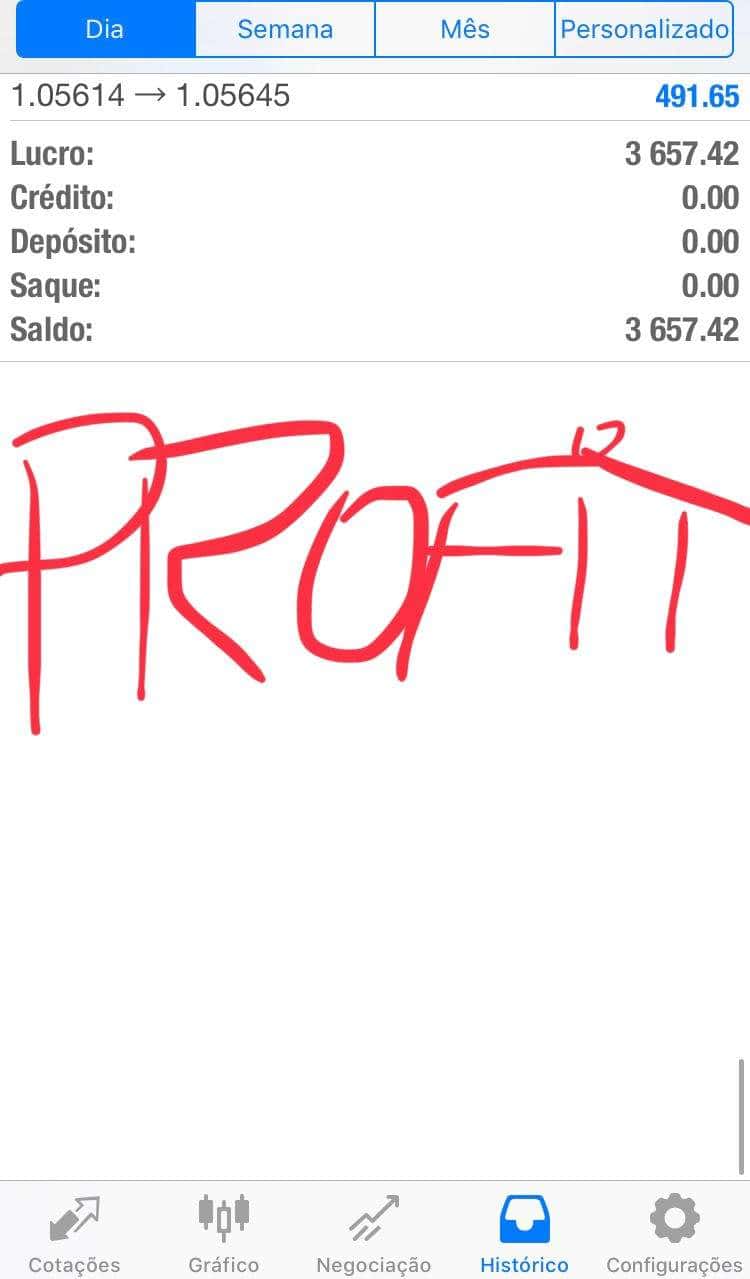This screenshot has width=750, height=1279.
Task: Select the Dia period filter
Action: tap(105, 29)
